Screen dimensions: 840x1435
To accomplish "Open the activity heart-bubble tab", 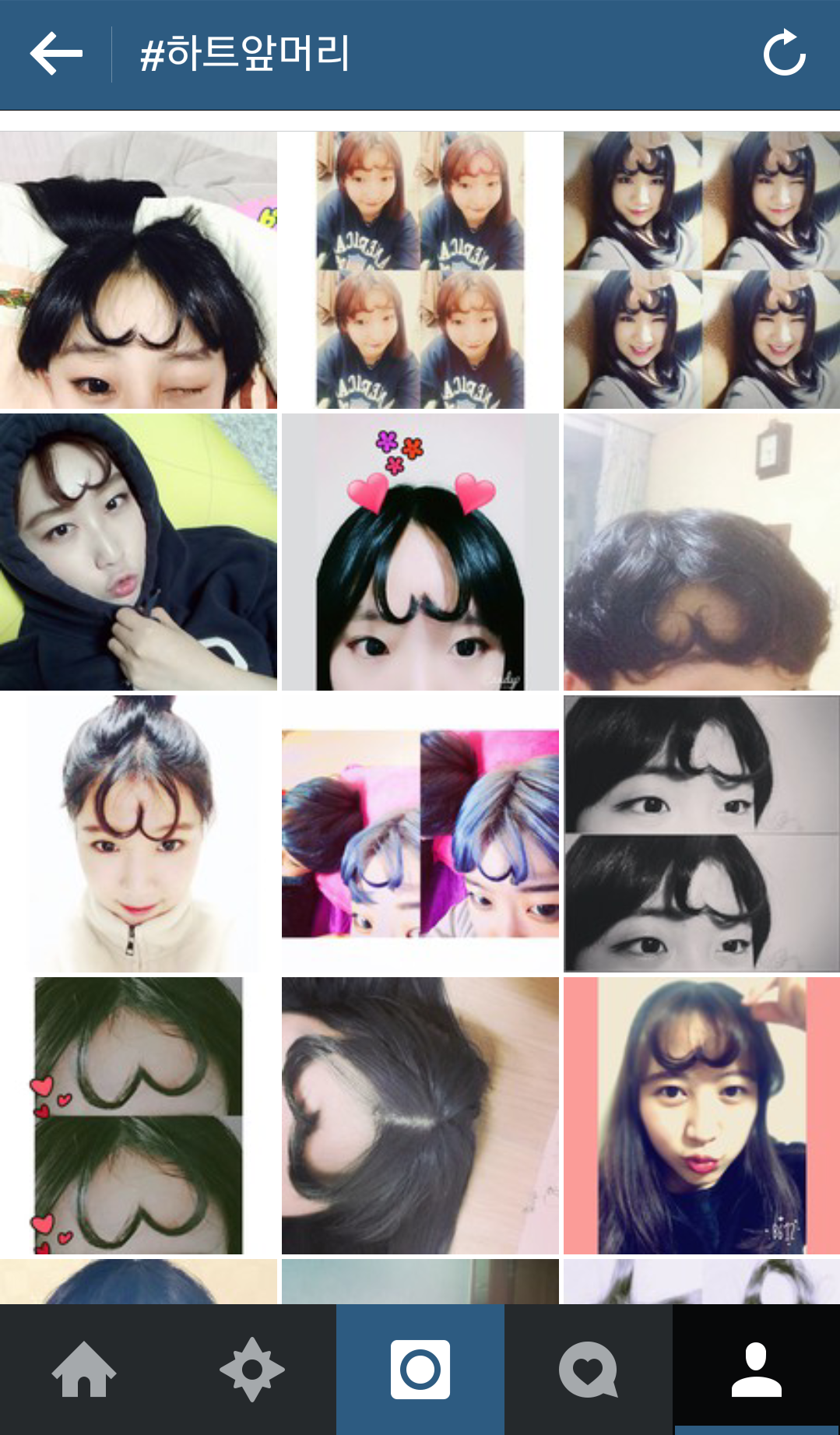I will [589, 1370].
